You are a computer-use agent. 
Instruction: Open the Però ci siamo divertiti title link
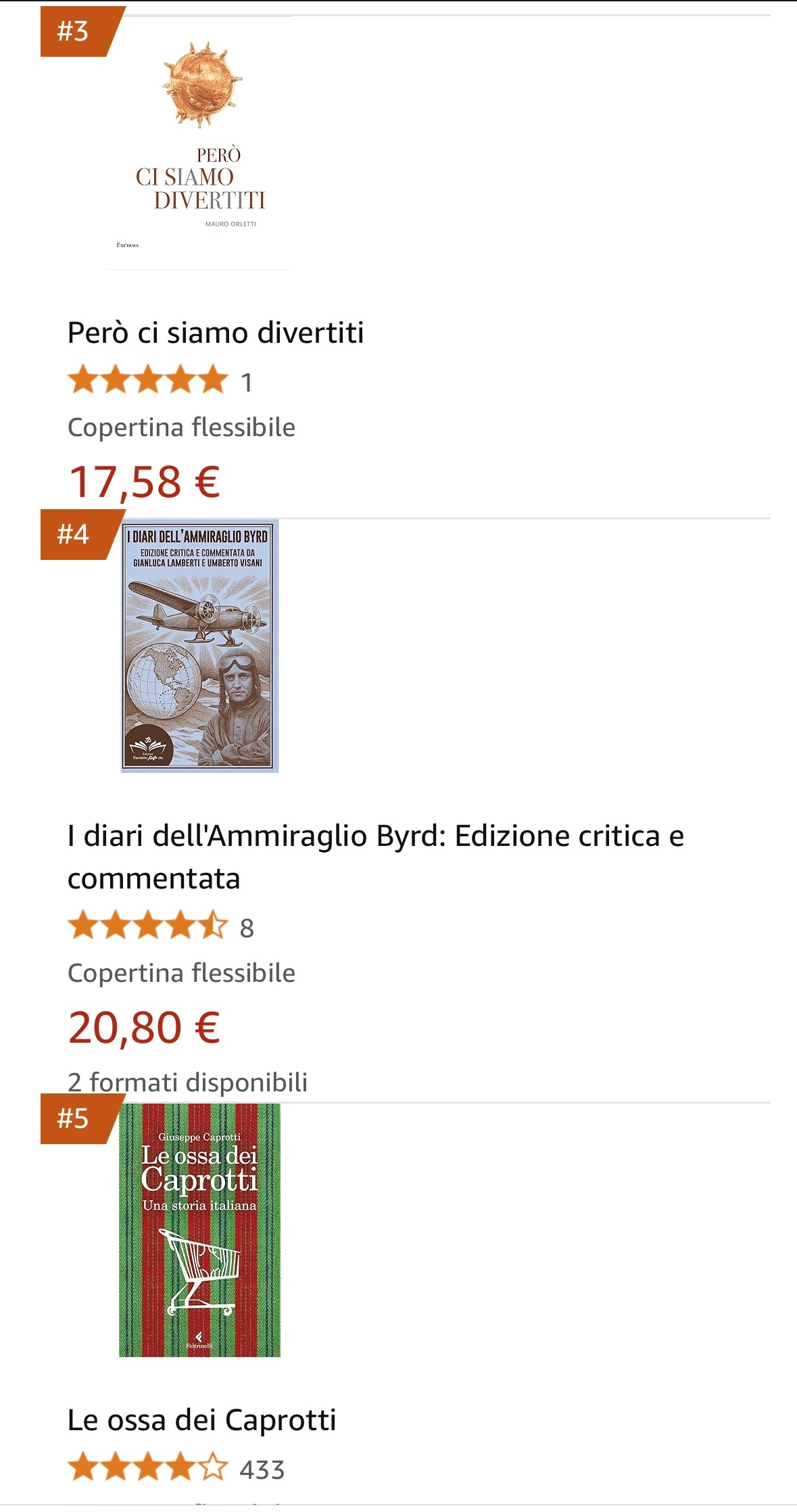click(216, 333)
